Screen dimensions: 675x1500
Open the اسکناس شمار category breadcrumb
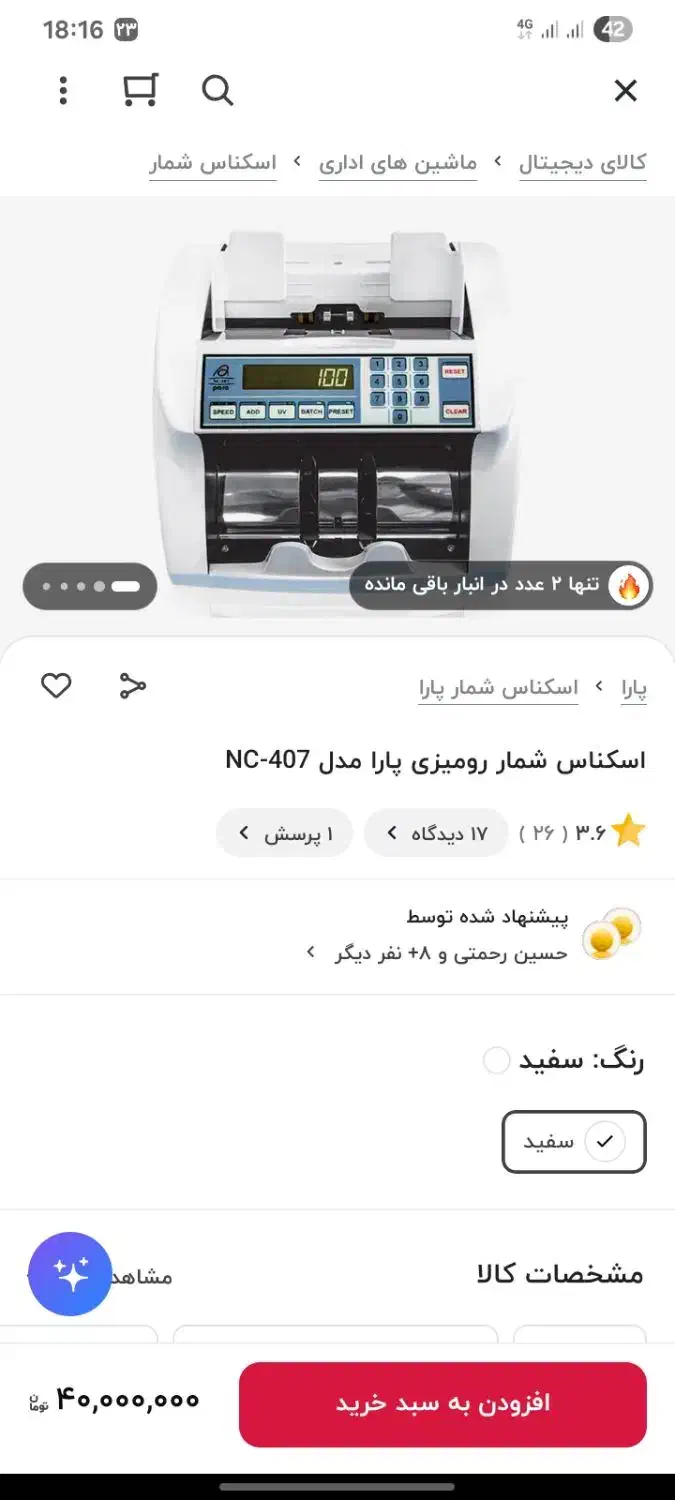click(213, 163)
